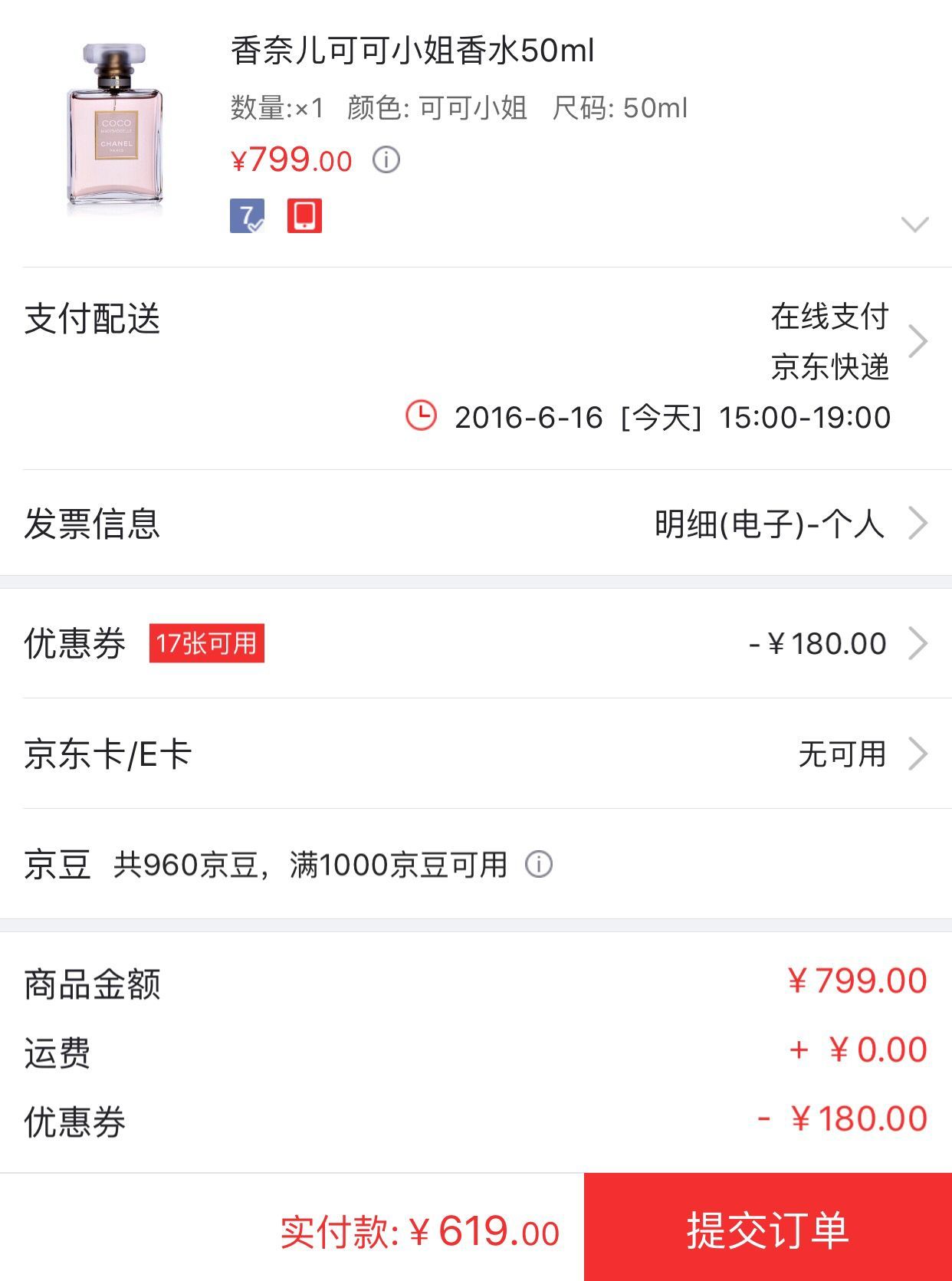Viewport: 952px width, 1281px height.
Task: Tap the red mobile-exclusive badge icon
Action: (x=304, y=215)
